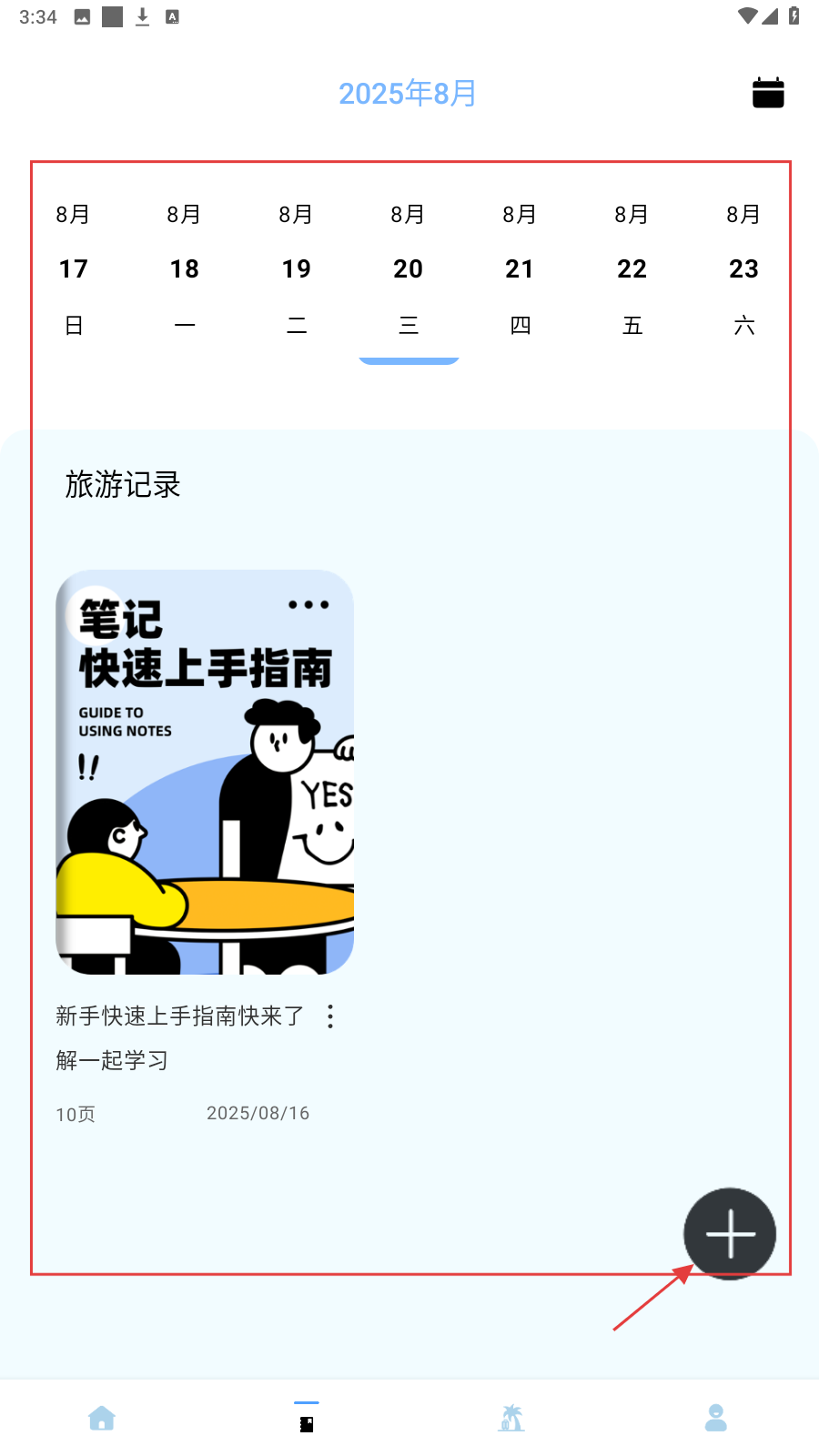Select August 17 Sunday

pos(74,269)
